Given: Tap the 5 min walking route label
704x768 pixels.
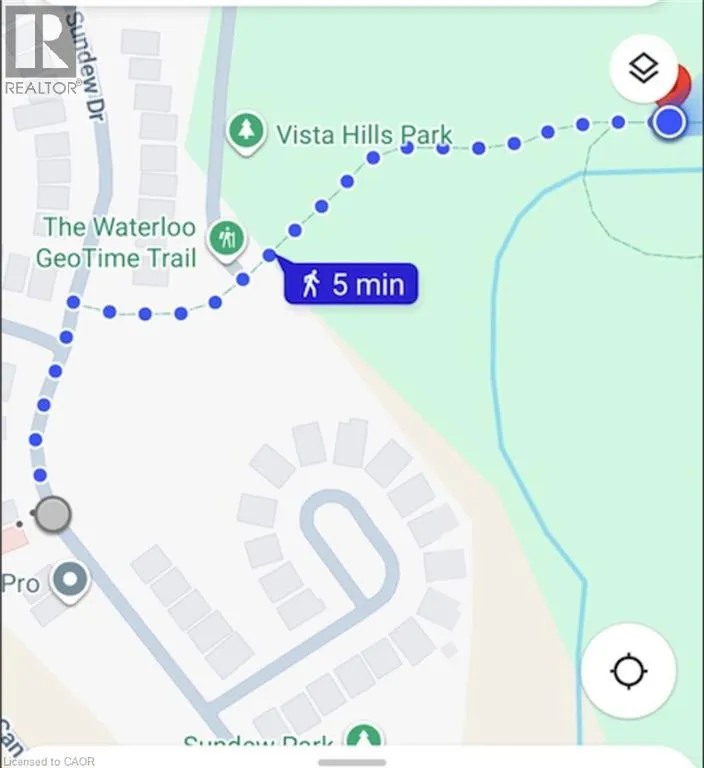Looking at the screenshot, I should coord(352,285).
